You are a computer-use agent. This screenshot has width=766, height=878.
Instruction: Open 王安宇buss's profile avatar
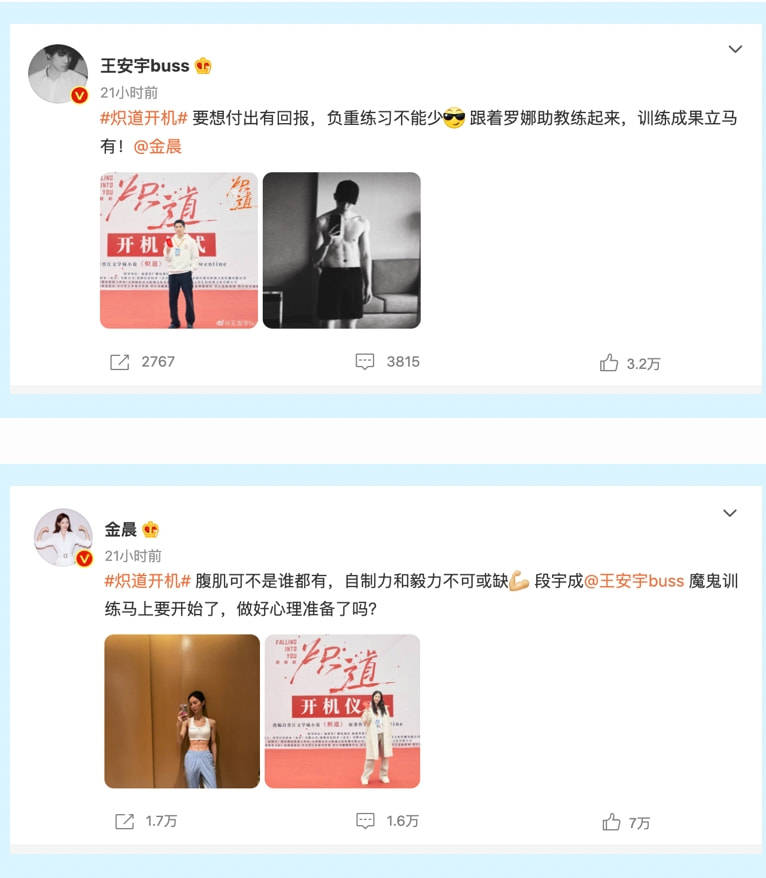click(58, 73)
